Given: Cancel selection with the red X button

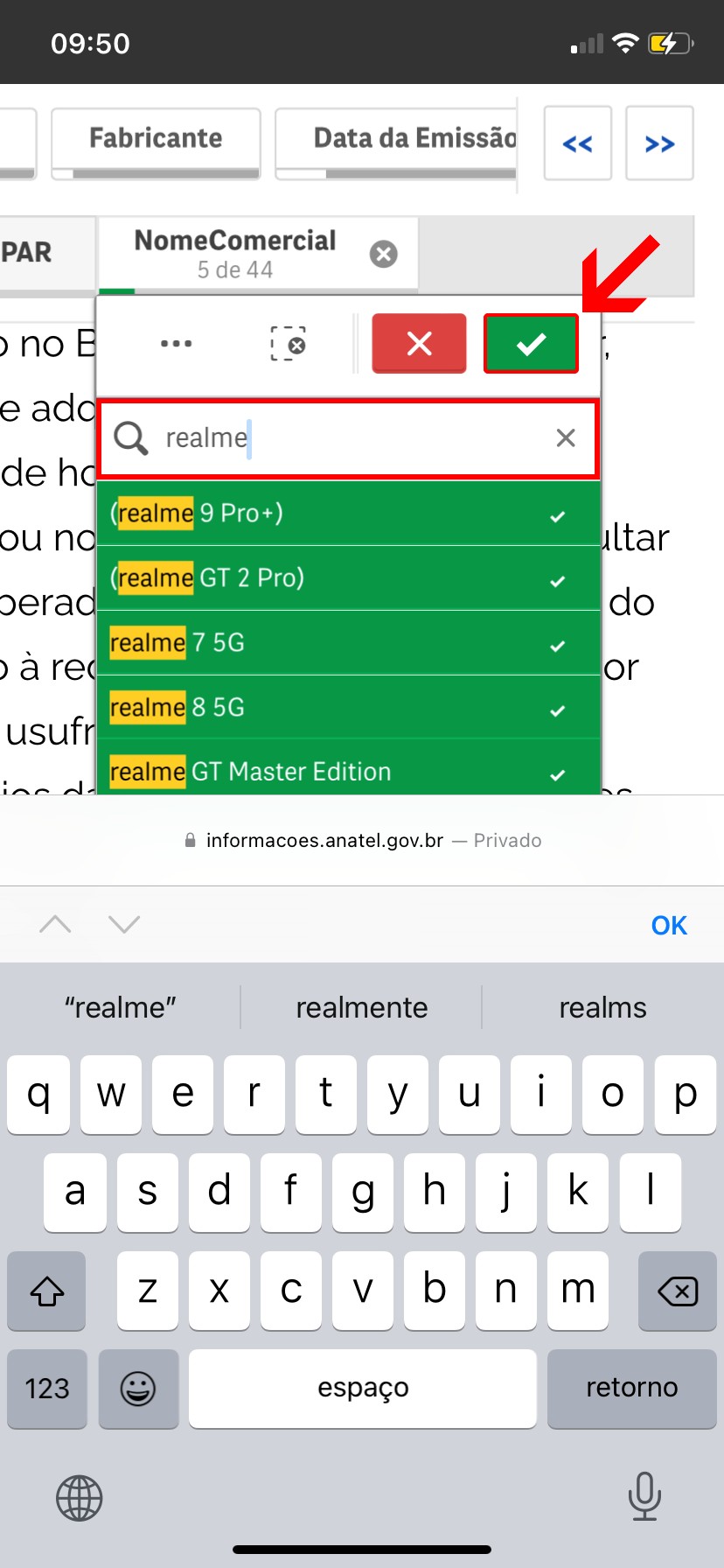Looking at the screenshot, I should pyautogui.click(x=419, y=344).
